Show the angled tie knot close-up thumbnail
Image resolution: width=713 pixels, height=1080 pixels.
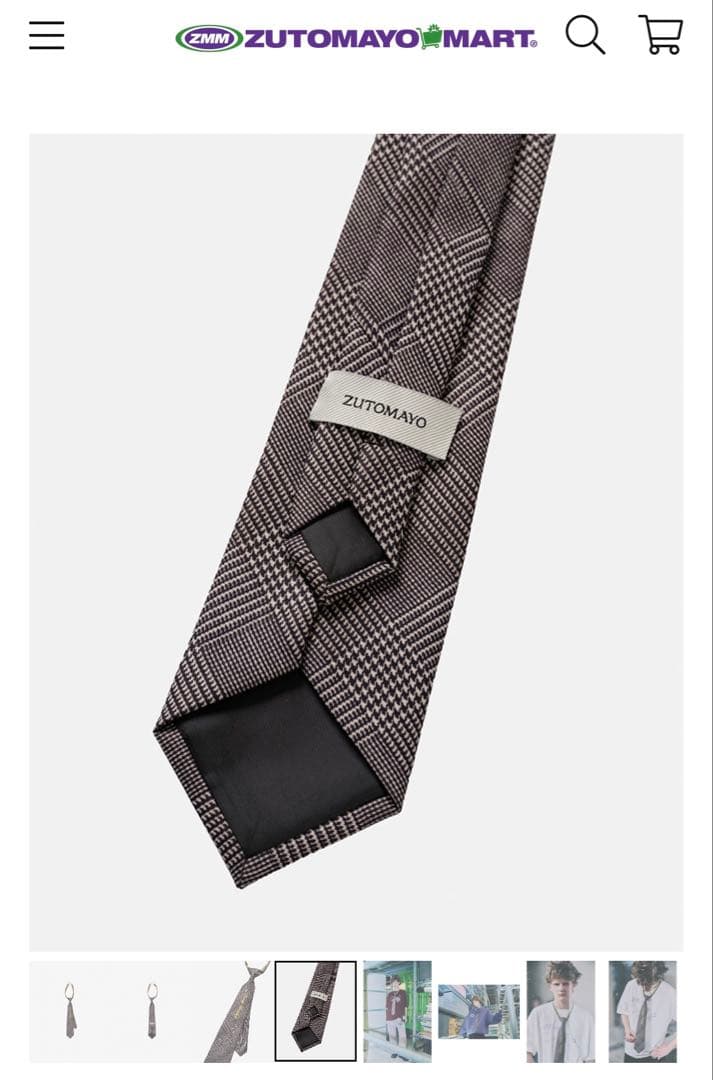[234, 1010]
